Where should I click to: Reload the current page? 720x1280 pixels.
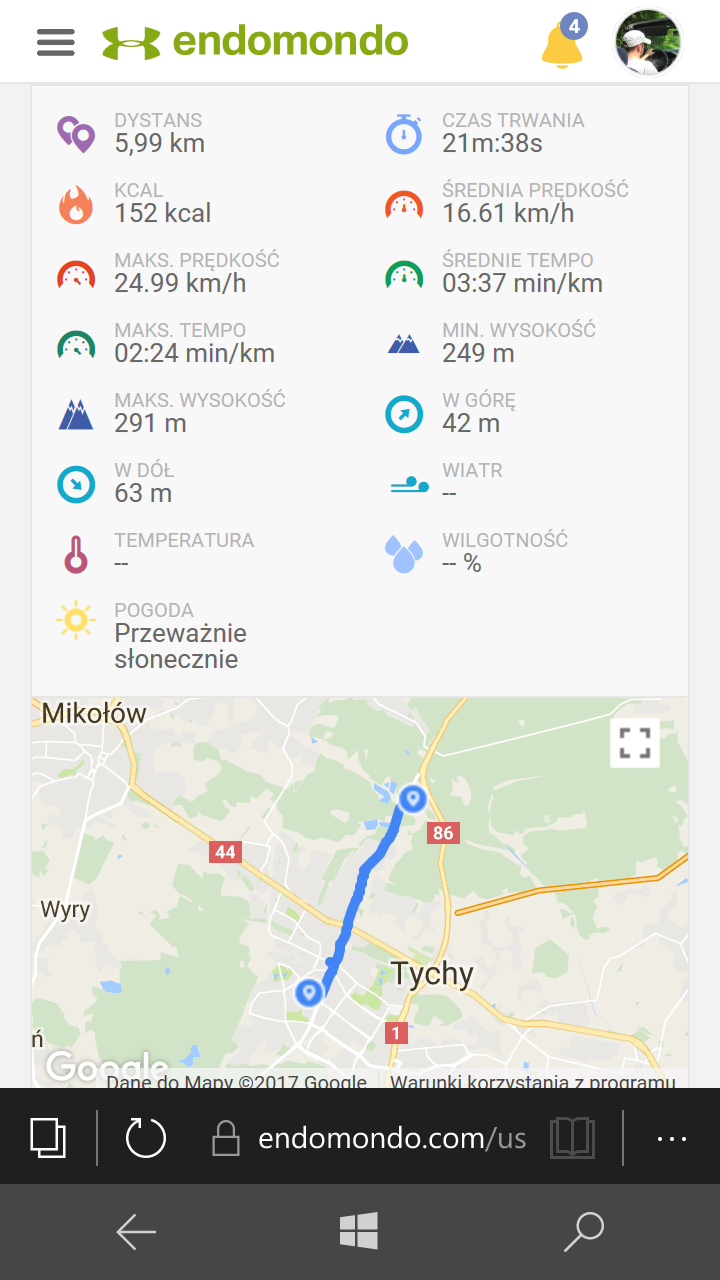pos(146,1138)
